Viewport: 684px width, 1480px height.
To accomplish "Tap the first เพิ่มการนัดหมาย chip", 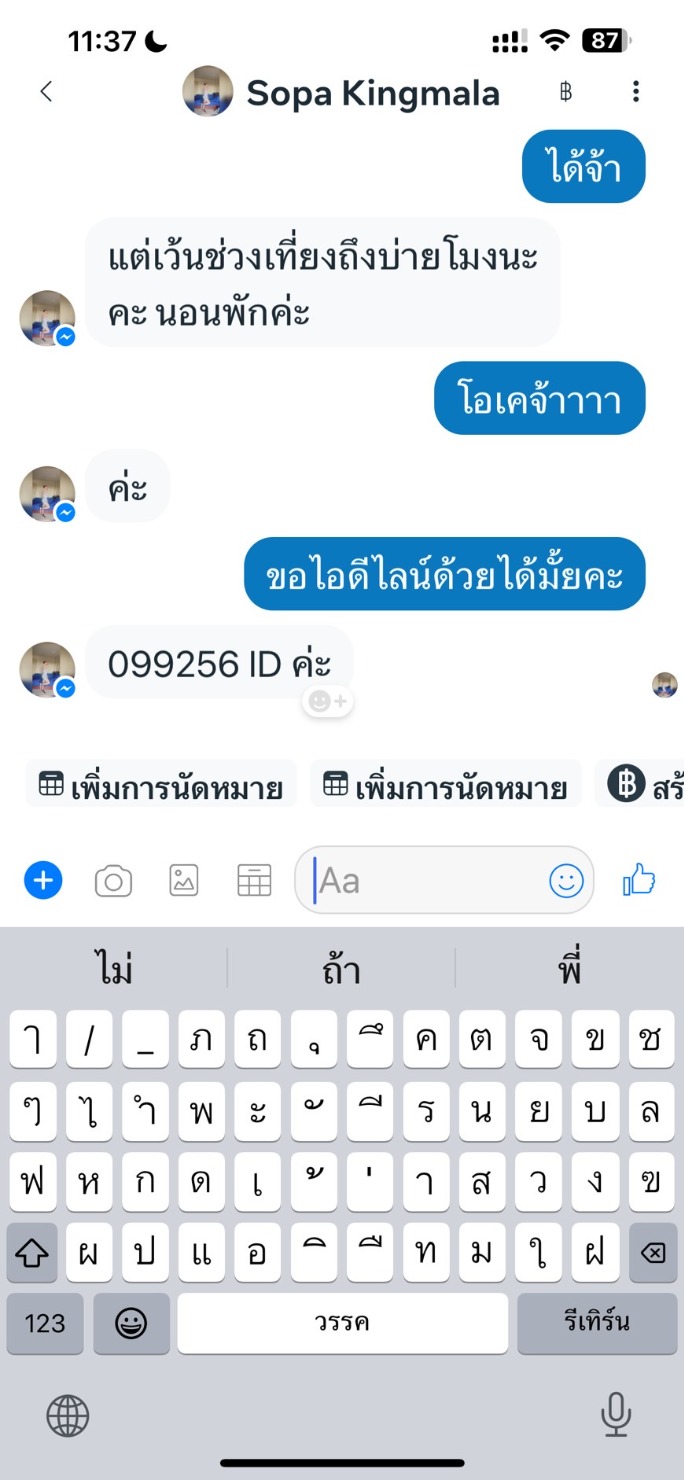I will (x=161, y=785).
